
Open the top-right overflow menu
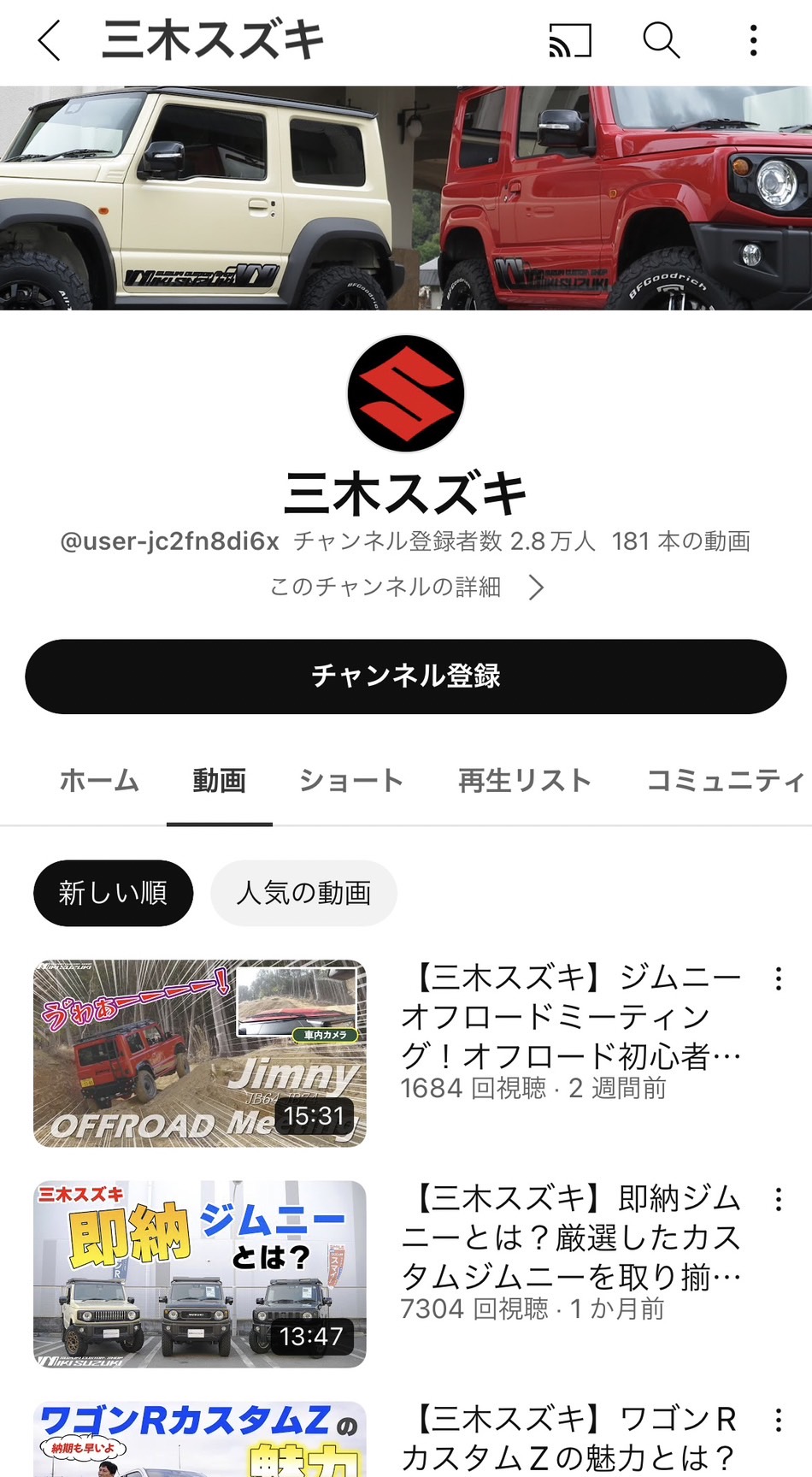[x=753, y=40]
